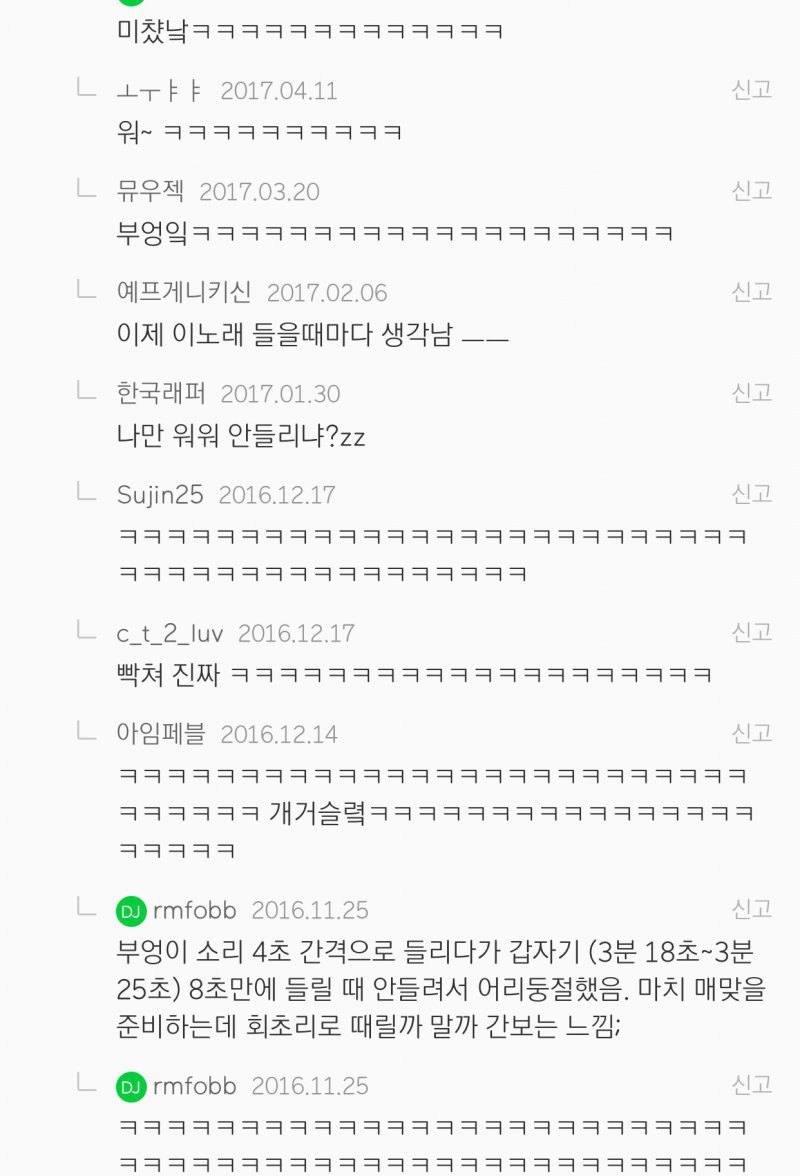The image size is (800, 1176).
Task: Report 뮤우젝's 부엉잌 comment
Action: click(751, 190)
